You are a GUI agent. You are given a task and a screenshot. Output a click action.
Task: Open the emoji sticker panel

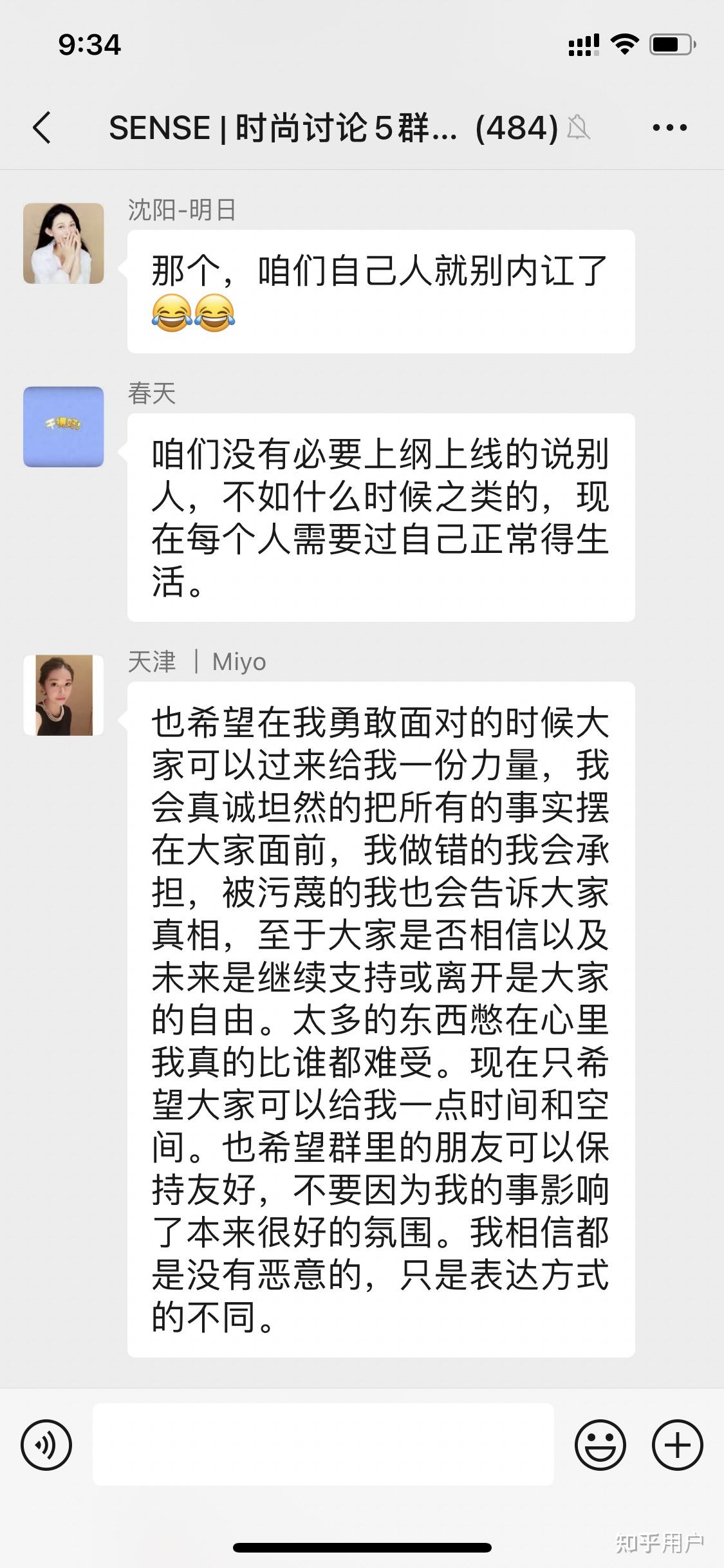[600, 1444]
